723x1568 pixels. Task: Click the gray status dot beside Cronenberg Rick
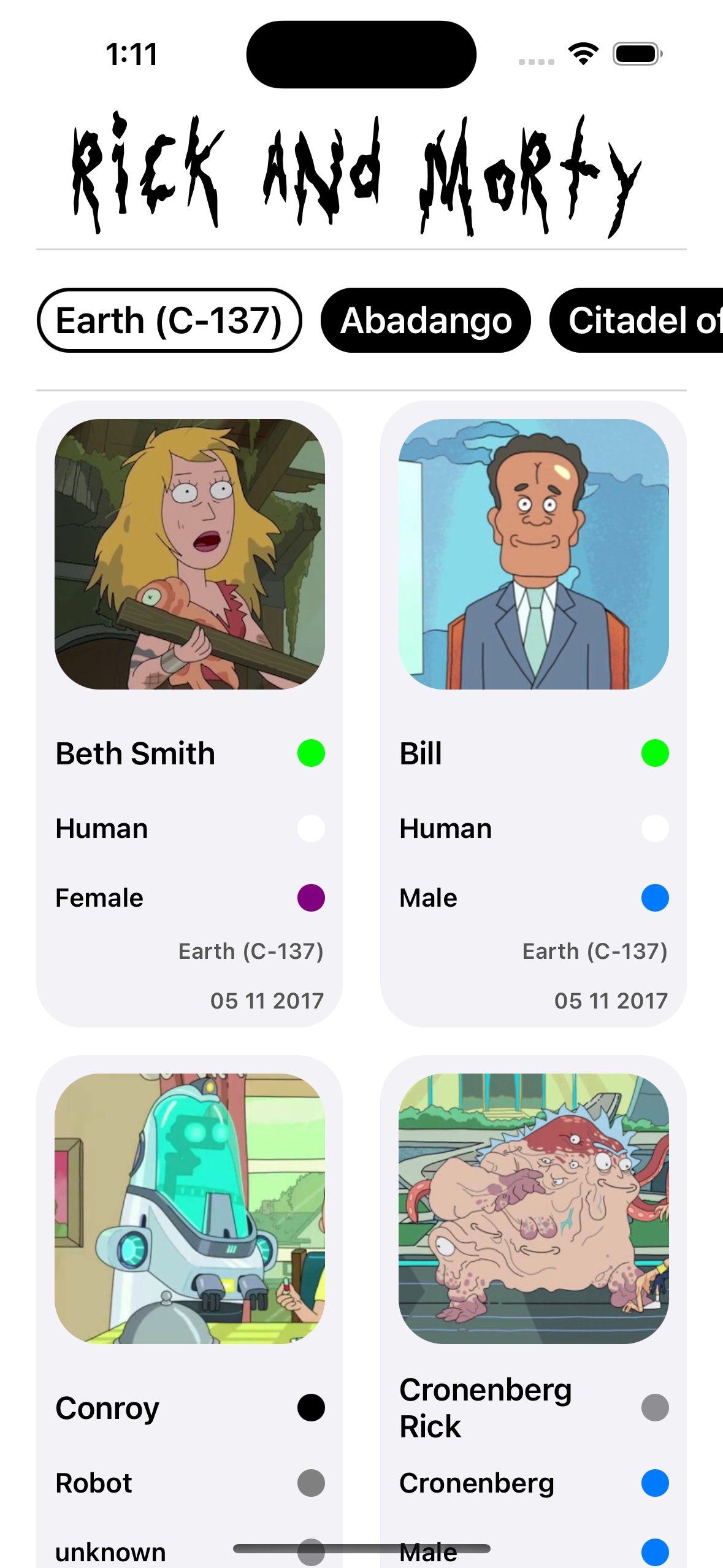(x=656, y=1408)
